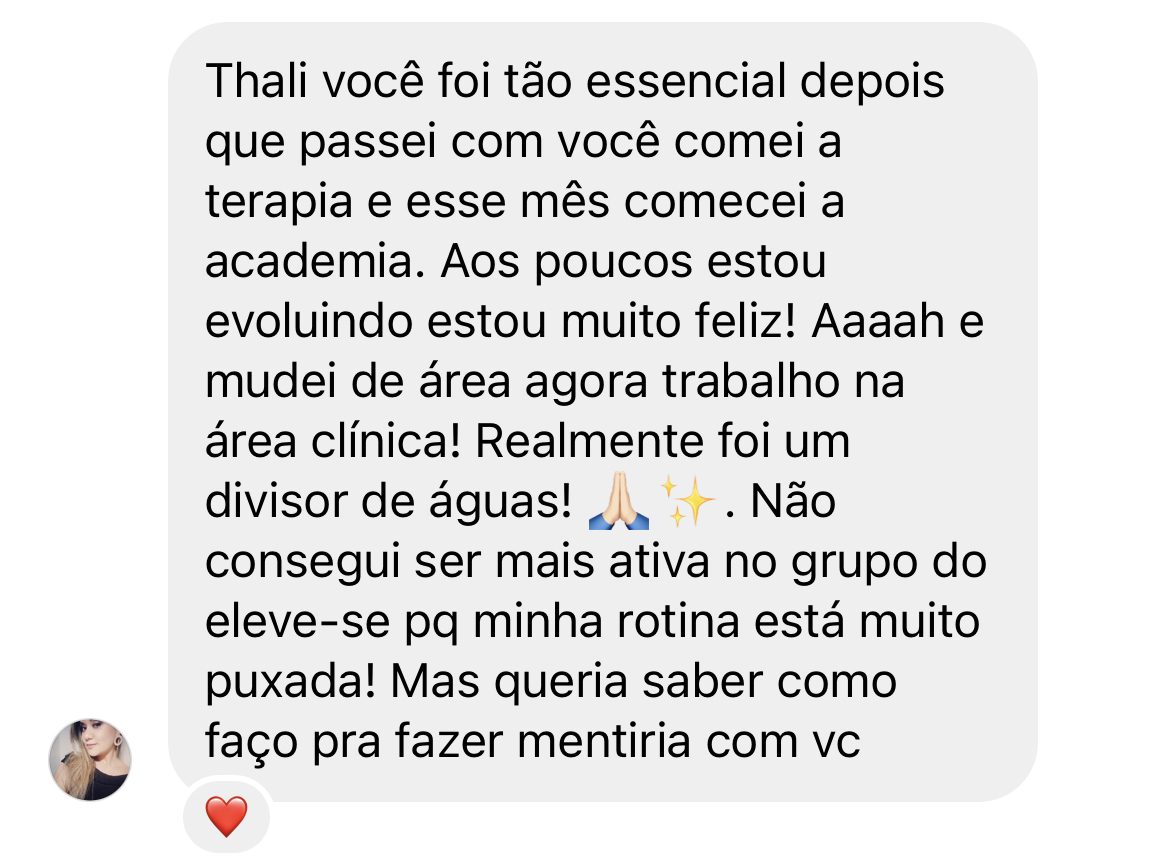
Task: Open the sender's profile picture
Action: [x=90, y=759]
